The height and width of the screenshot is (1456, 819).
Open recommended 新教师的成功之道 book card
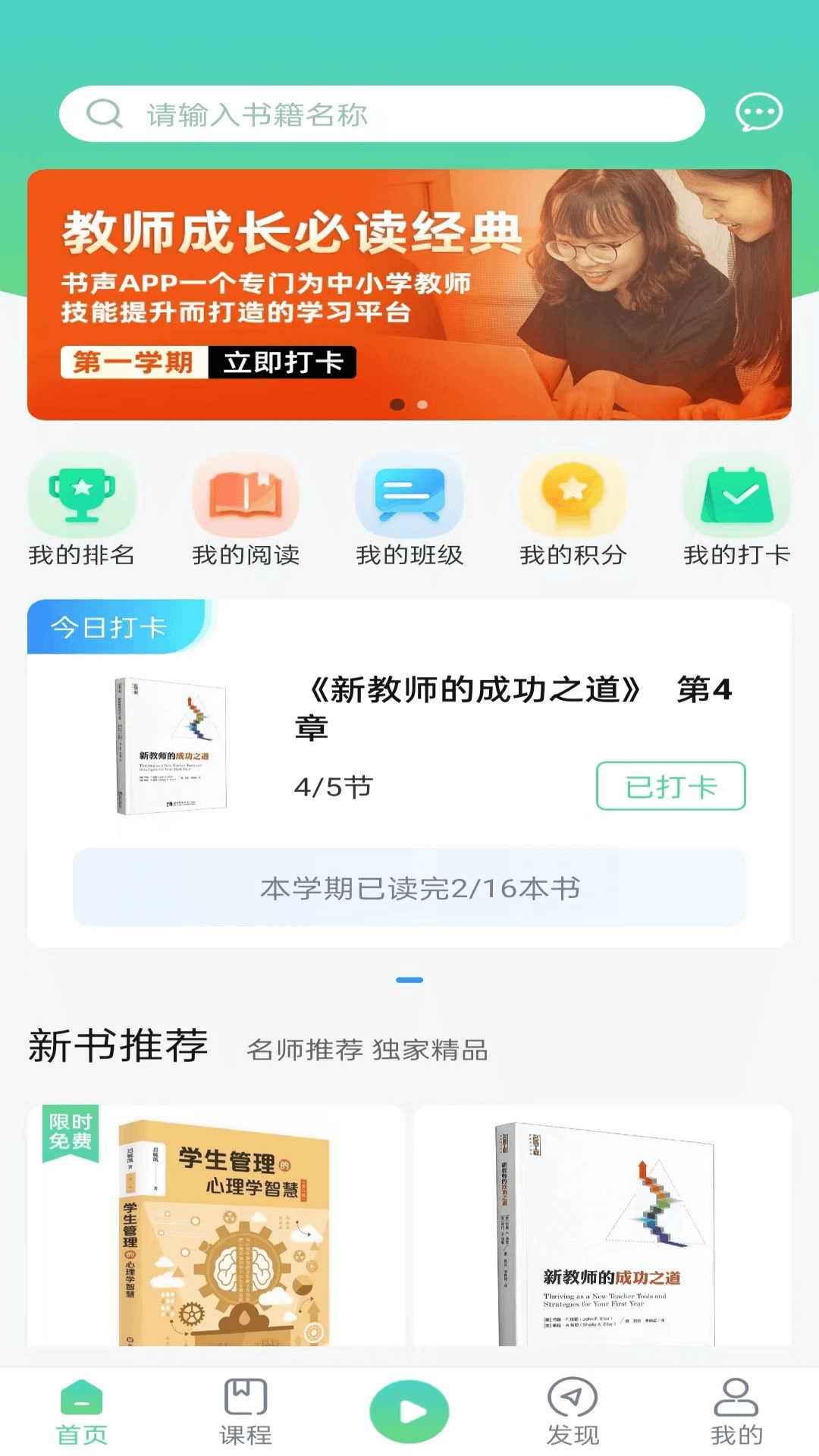603,1227
